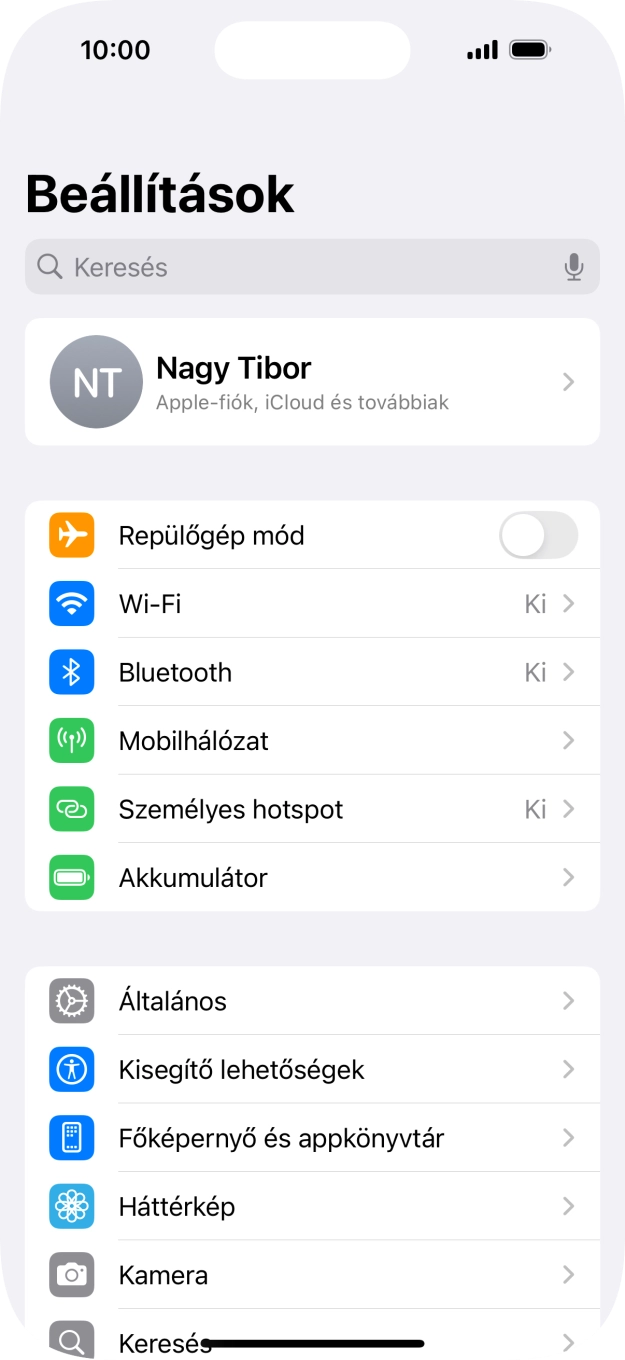Open Mobilhálózat settings
This screenshot has height=1360, width=625.
pyautogui.click(x=312, y=741)
